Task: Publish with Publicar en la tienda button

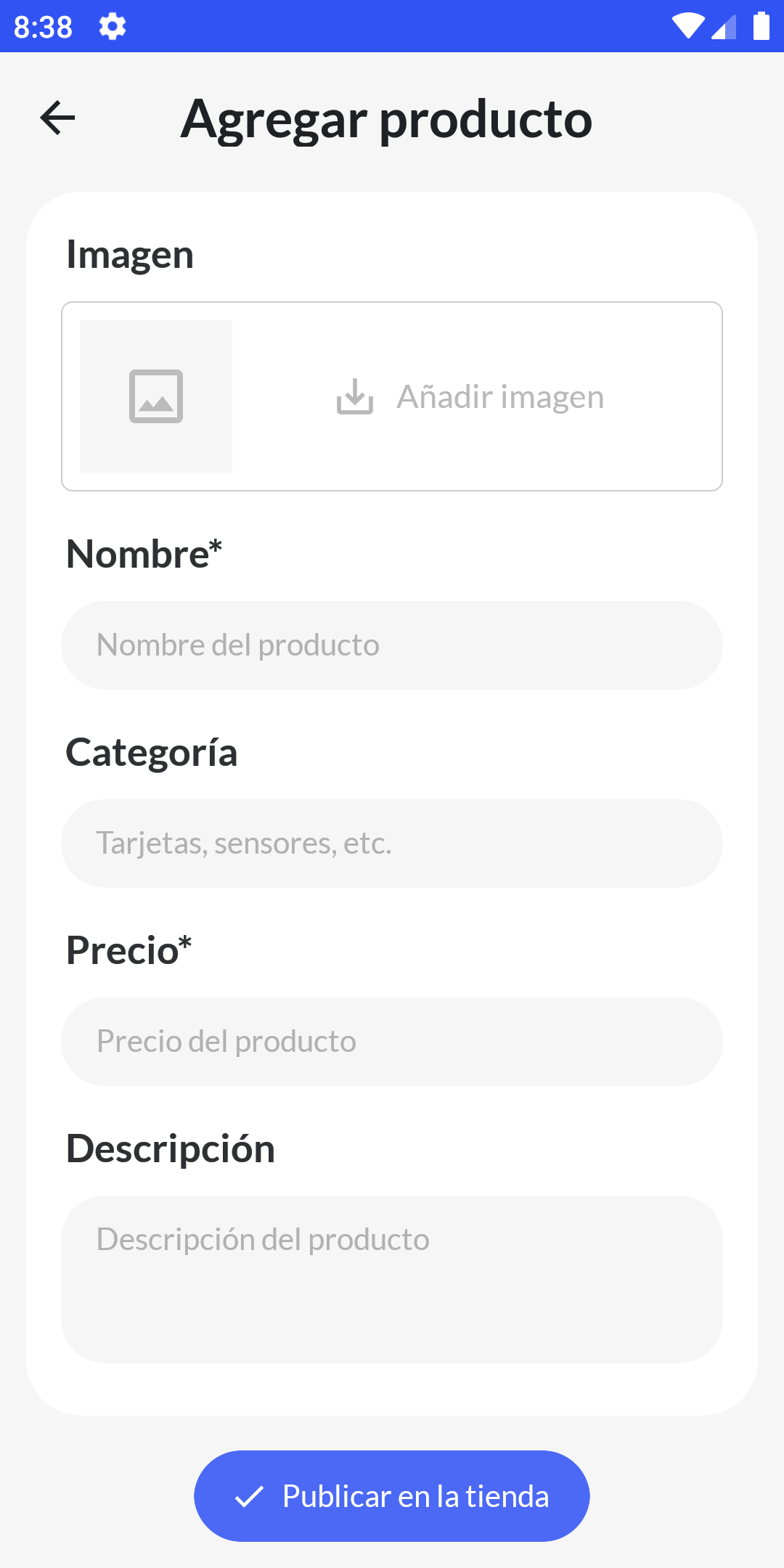Action: pos(392,1496)
